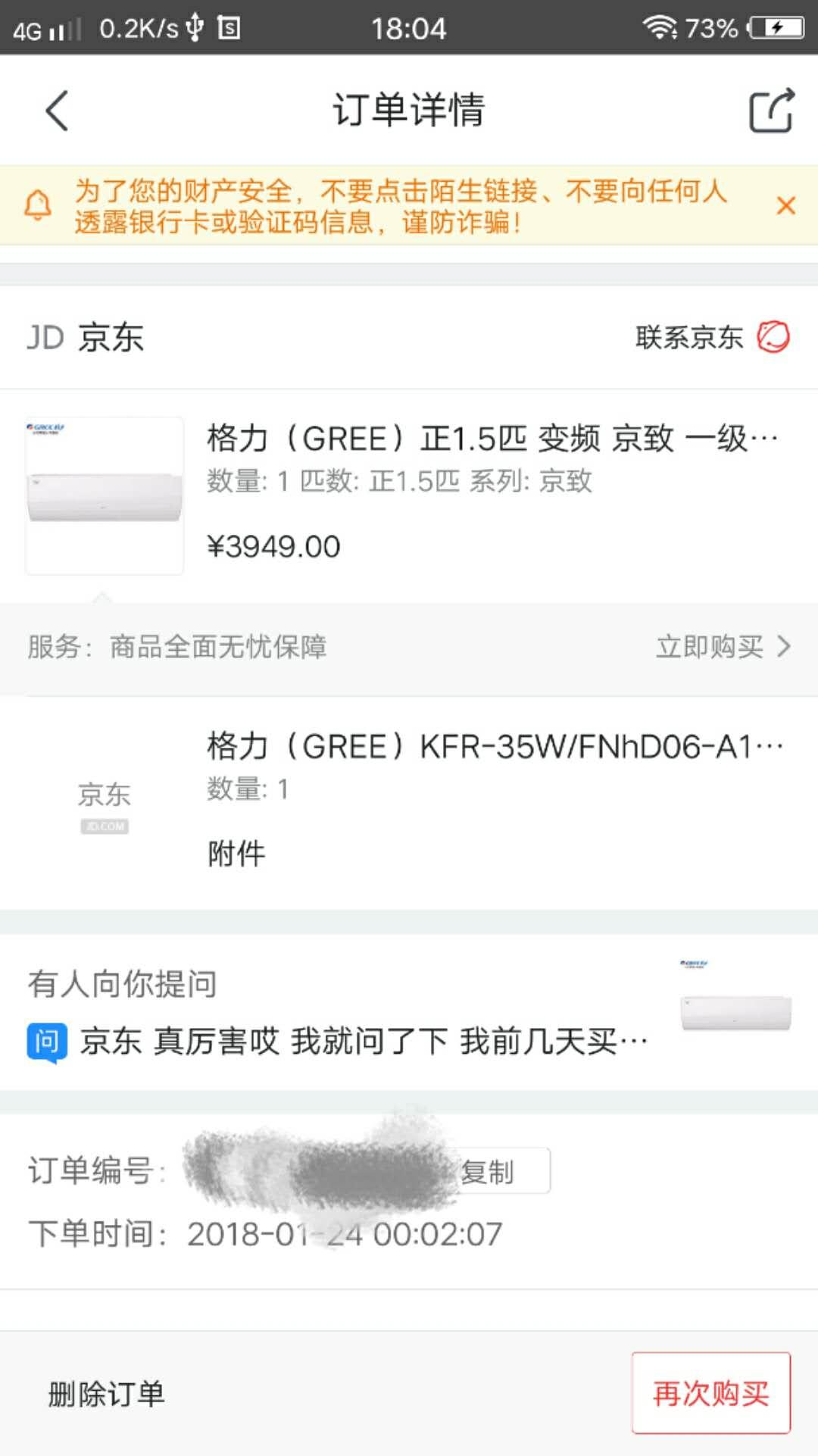Open the JD 京东 store

tap(86, 337)
